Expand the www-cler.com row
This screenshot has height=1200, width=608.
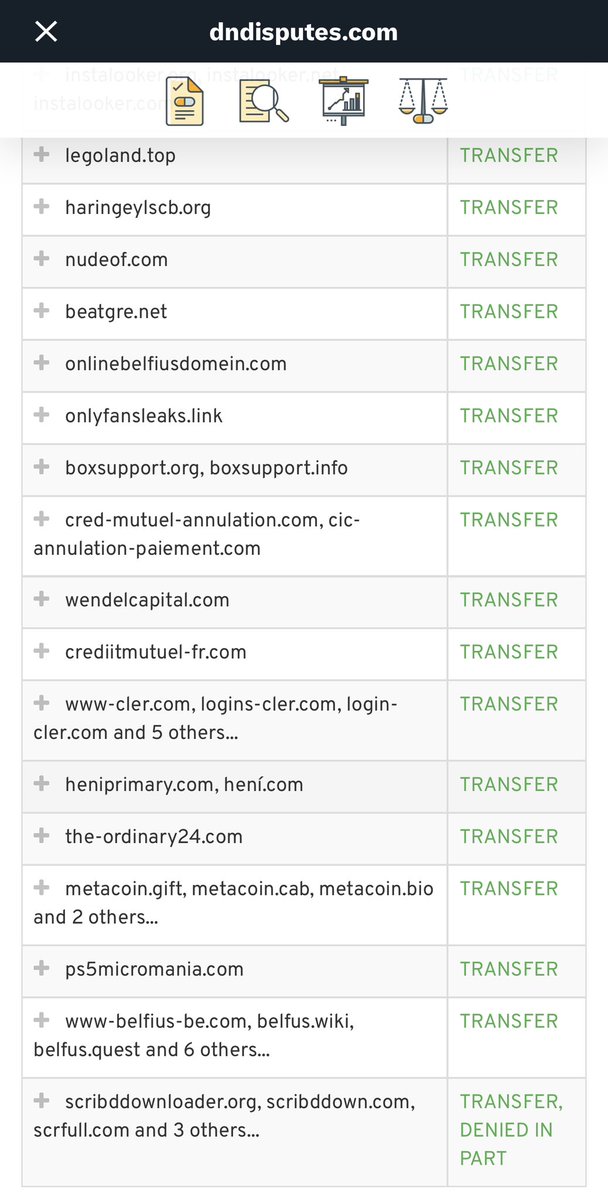point(42,703)
